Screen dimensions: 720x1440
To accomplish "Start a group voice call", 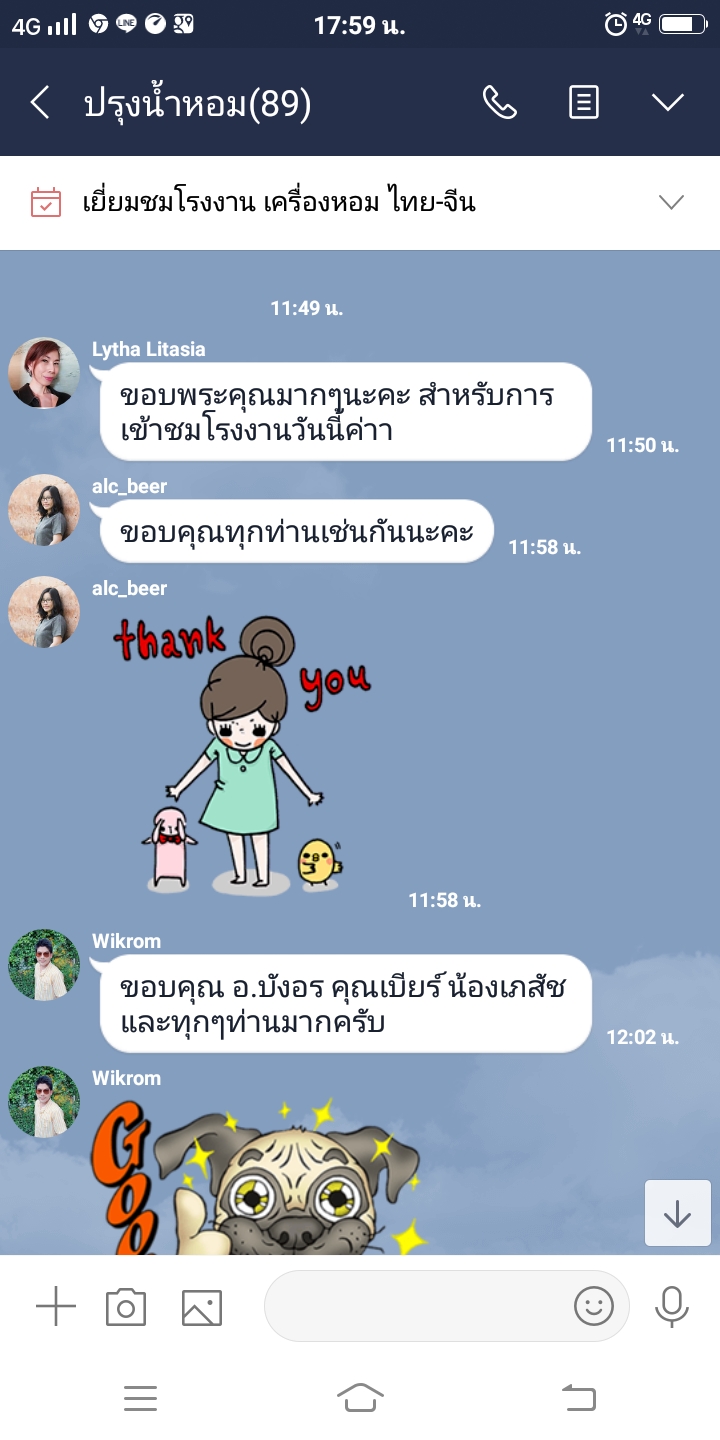I will pos(499,102).
